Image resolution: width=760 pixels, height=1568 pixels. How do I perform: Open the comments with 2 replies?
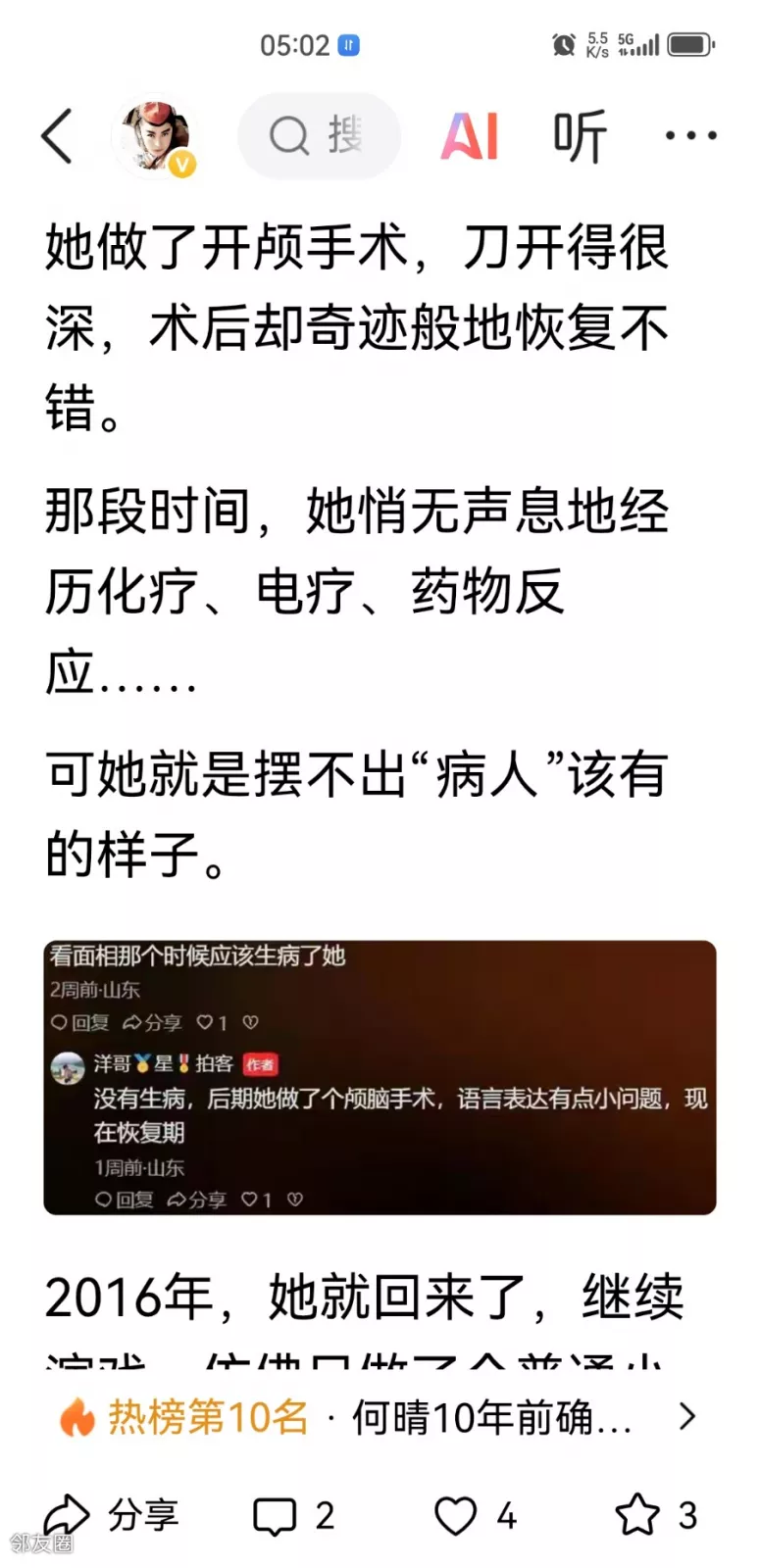click(294, 1515)
